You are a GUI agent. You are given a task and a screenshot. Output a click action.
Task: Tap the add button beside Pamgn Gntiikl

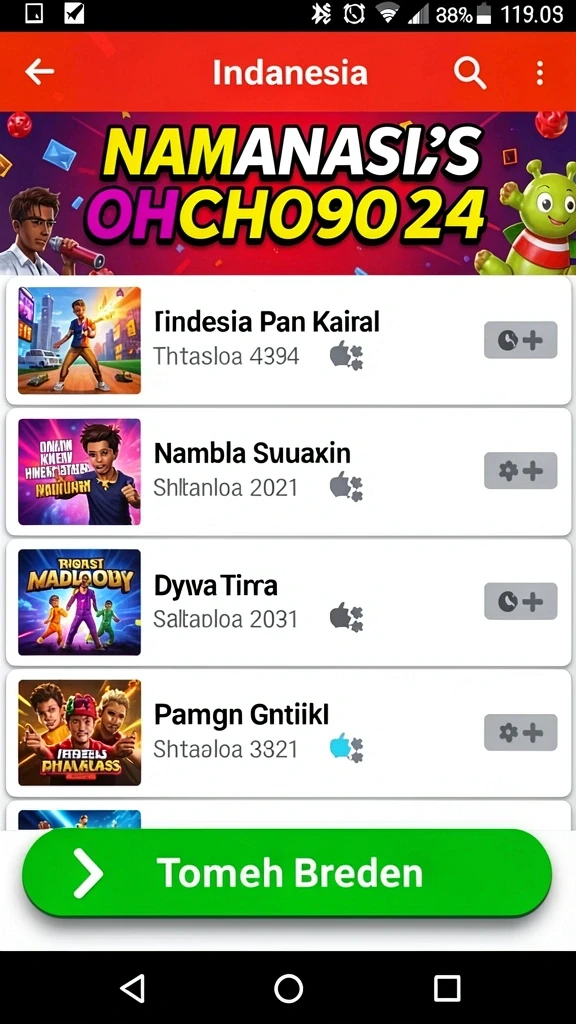tap(520, 732)
